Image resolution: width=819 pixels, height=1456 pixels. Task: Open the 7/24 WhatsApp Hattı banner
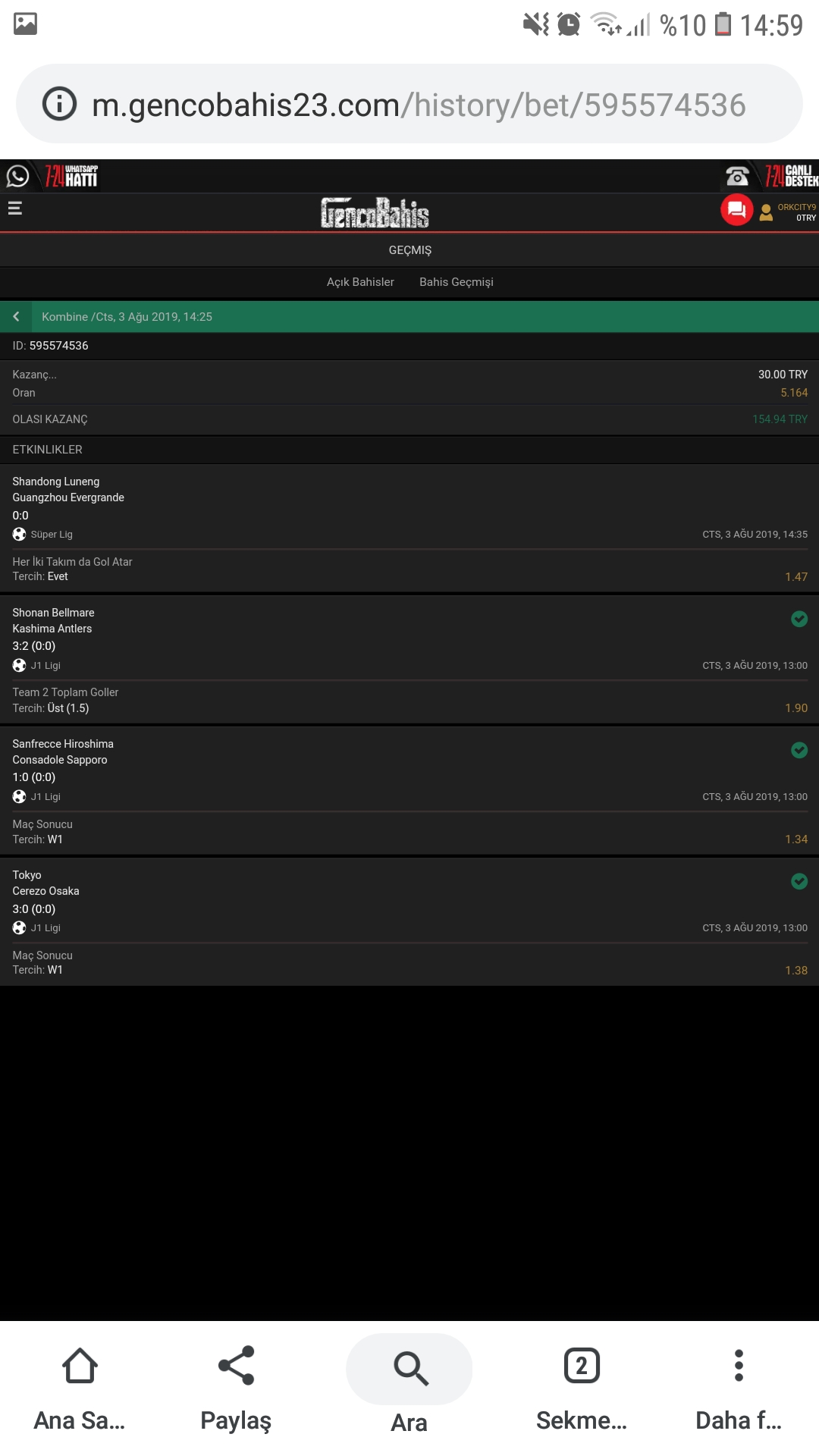[52, 176]
